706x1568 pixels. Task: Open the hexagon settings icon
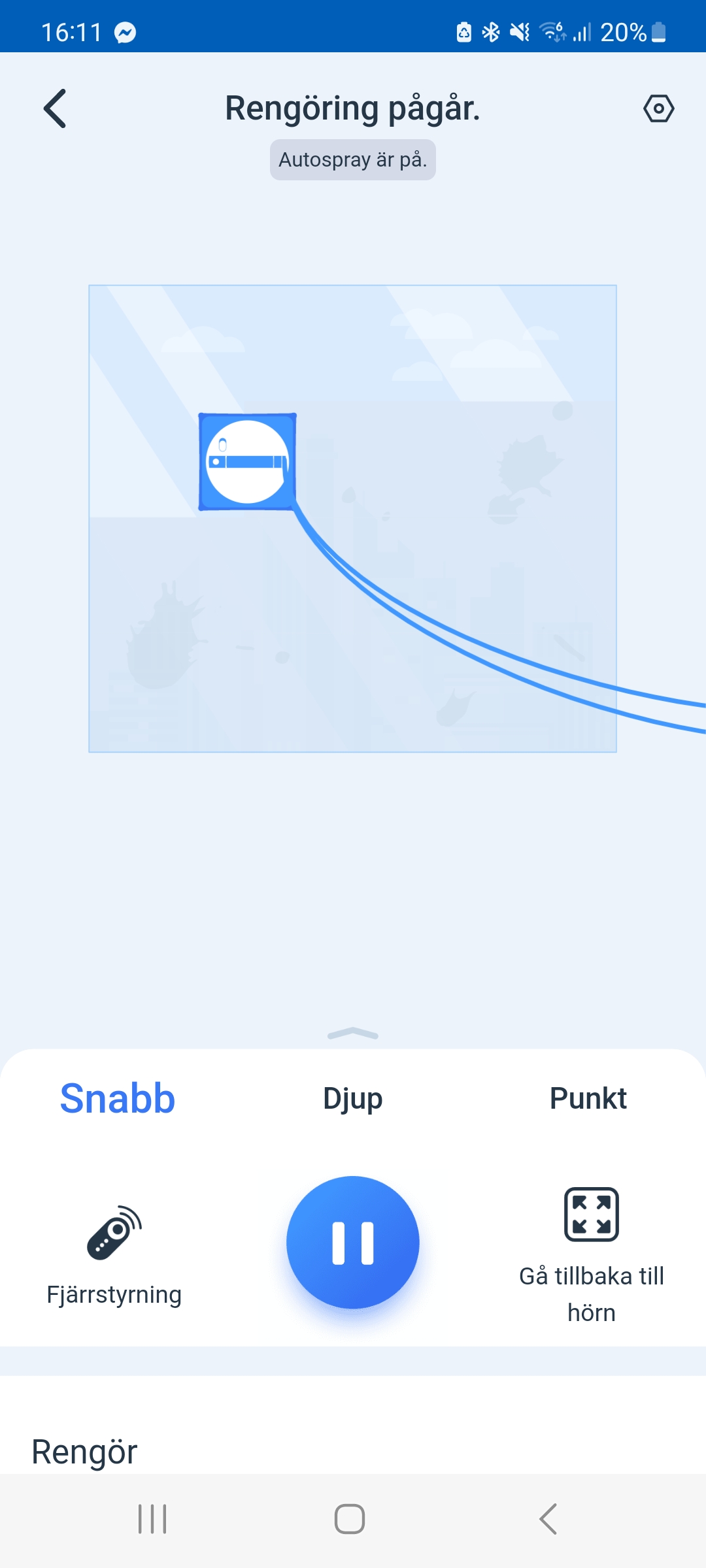[x=658, y=108]
